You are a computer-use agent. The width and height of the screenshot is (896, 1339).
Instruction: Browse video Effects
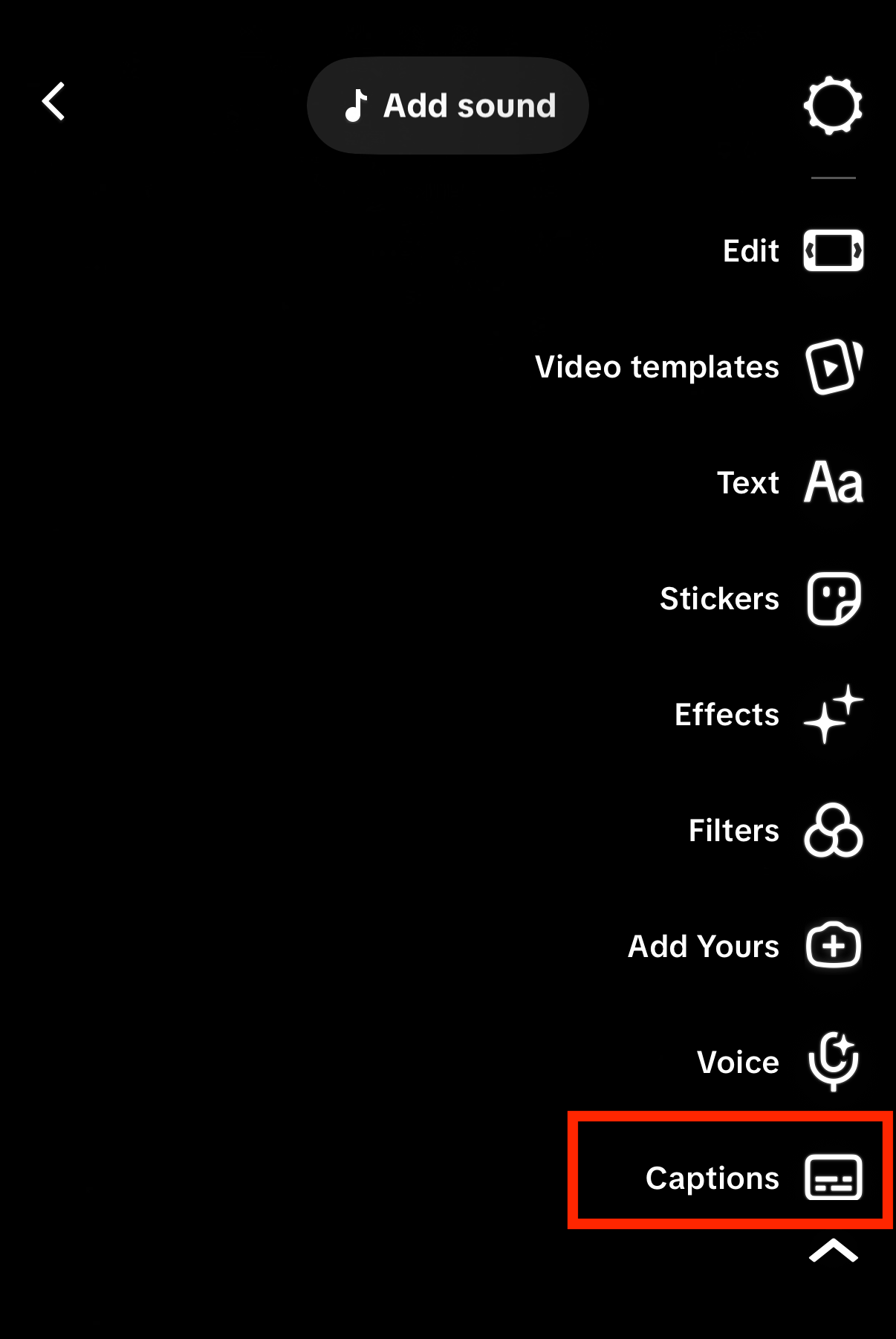coord(833,715)
